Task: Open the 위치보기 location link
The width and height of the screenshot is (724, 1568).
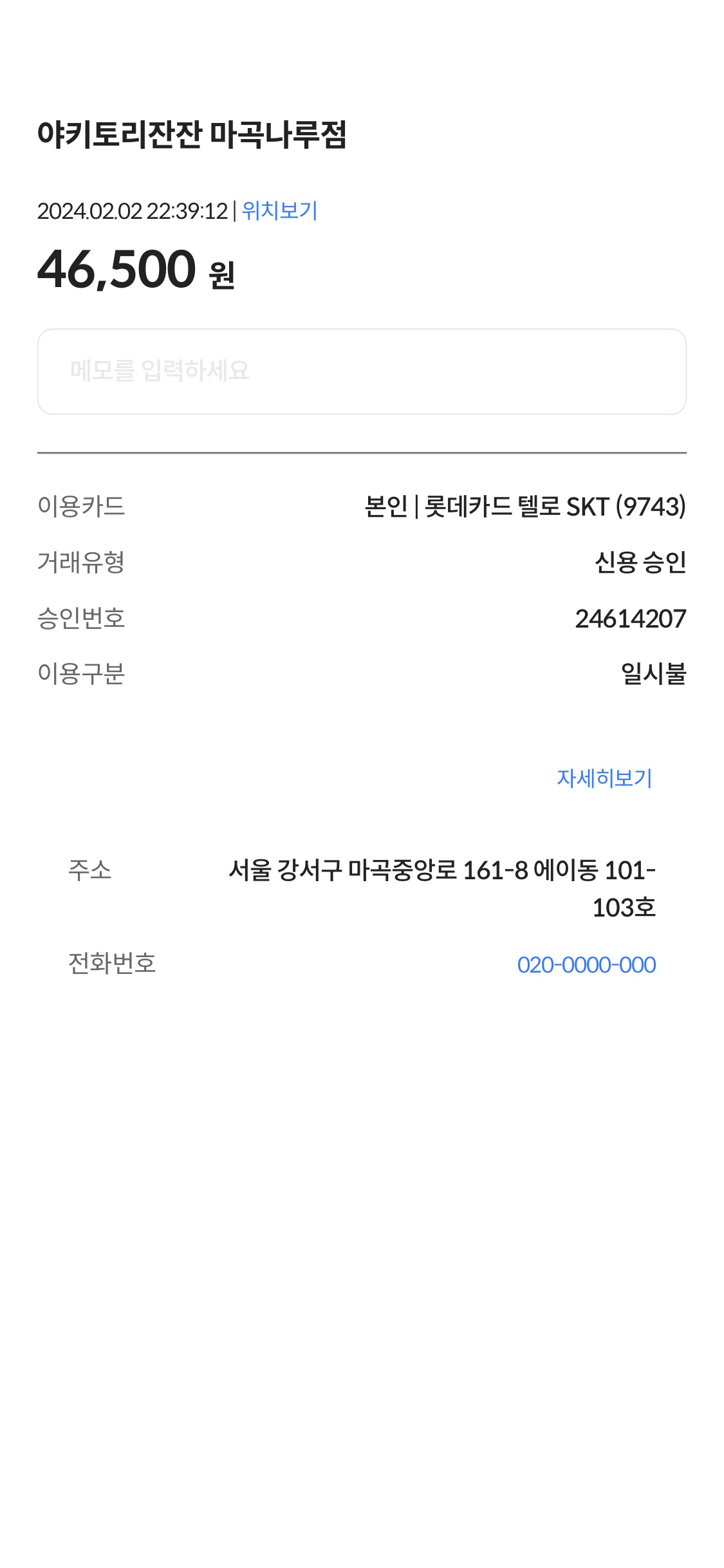Action: click(x=279, y=210)
